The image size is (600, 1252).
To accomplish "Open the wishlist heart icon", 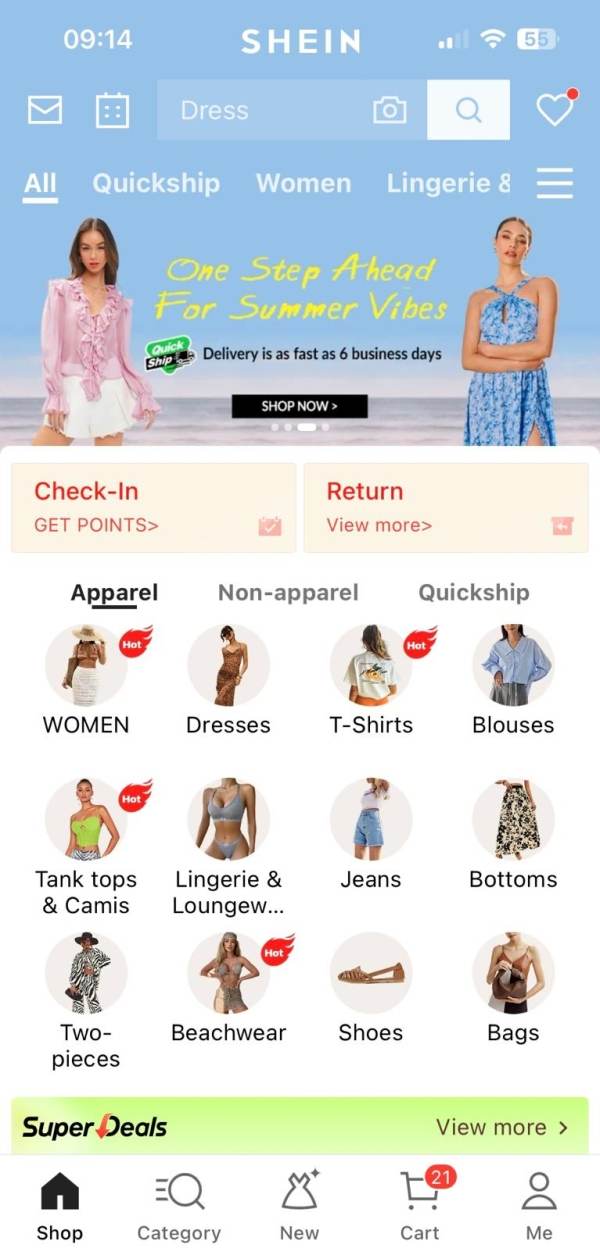I will [x=555, y=109].
